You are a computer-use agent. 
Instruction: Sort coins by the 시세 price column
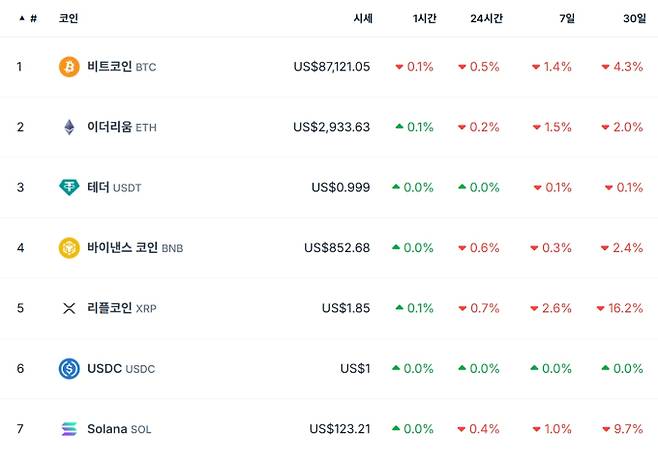[362, 18]
